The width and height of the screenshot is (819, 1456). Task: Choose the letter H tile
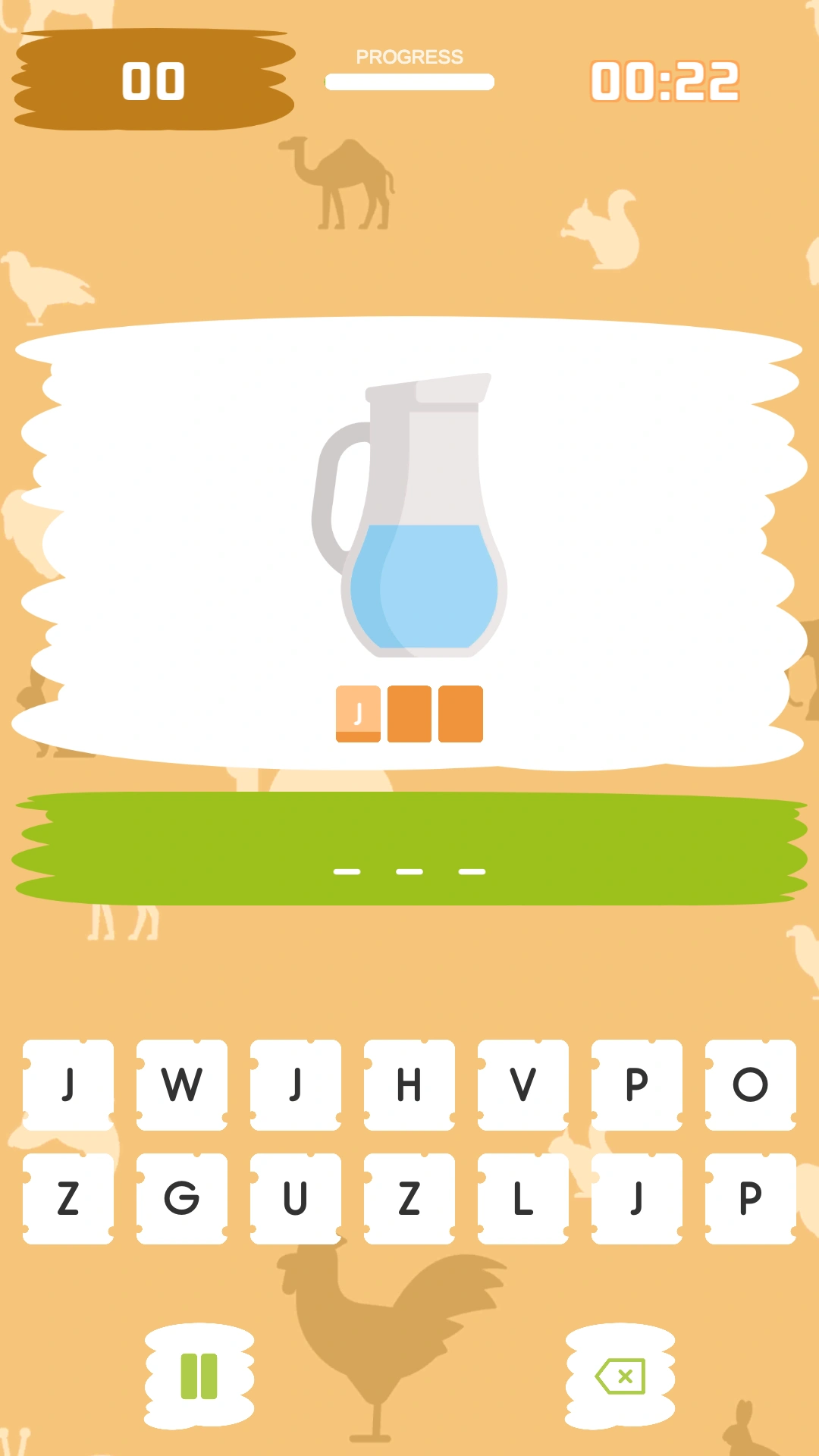(409, 1084)
